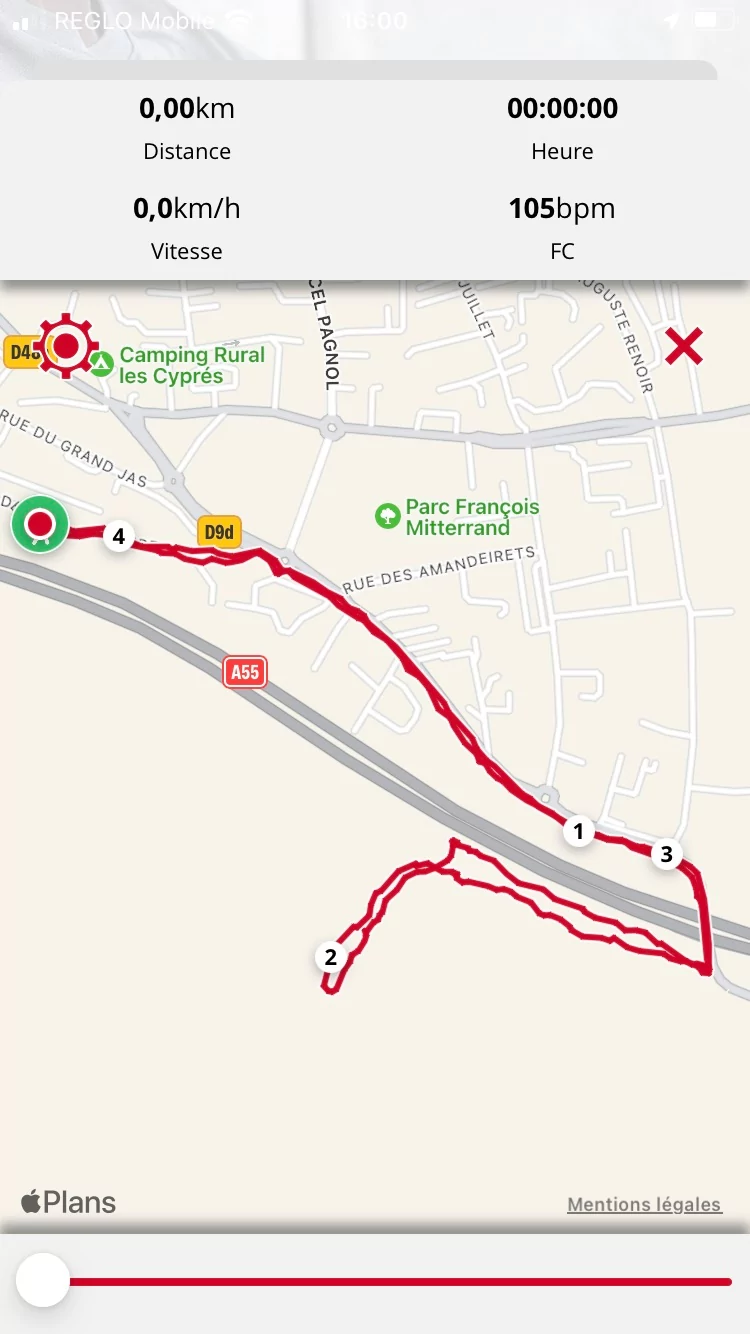This screenshot has width=750, height=1334.
Task: Tap the red gear end point marker
Action: point(66,346)
